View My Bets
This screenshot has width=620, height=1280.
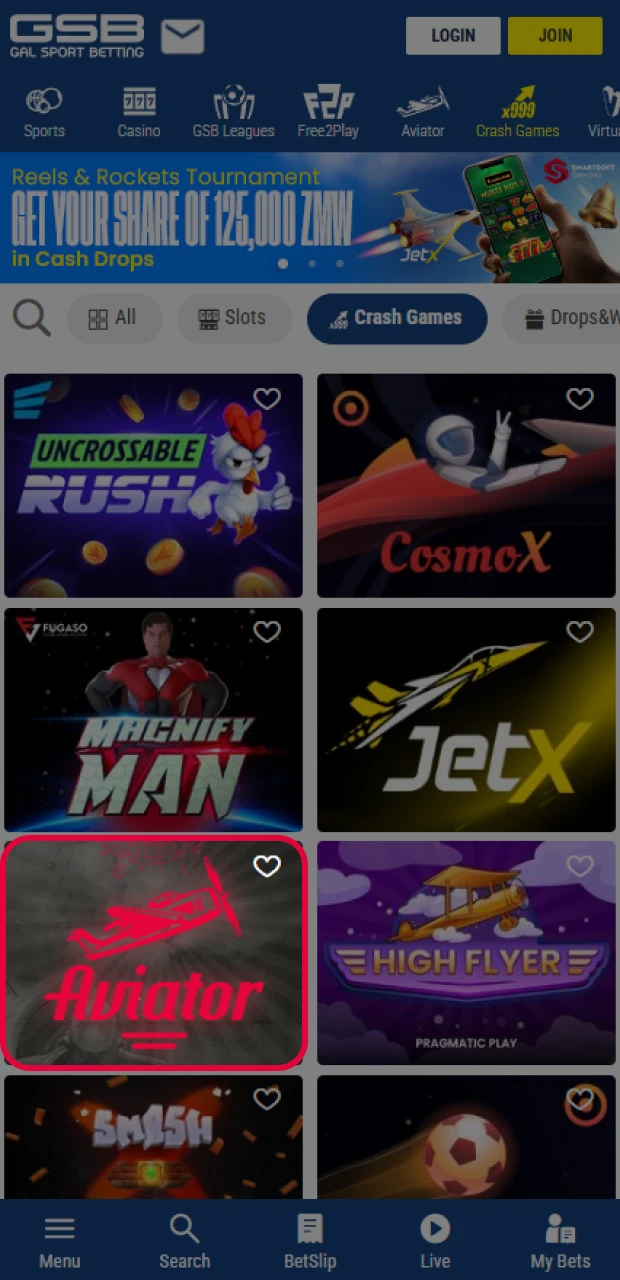coord(560,1242)
